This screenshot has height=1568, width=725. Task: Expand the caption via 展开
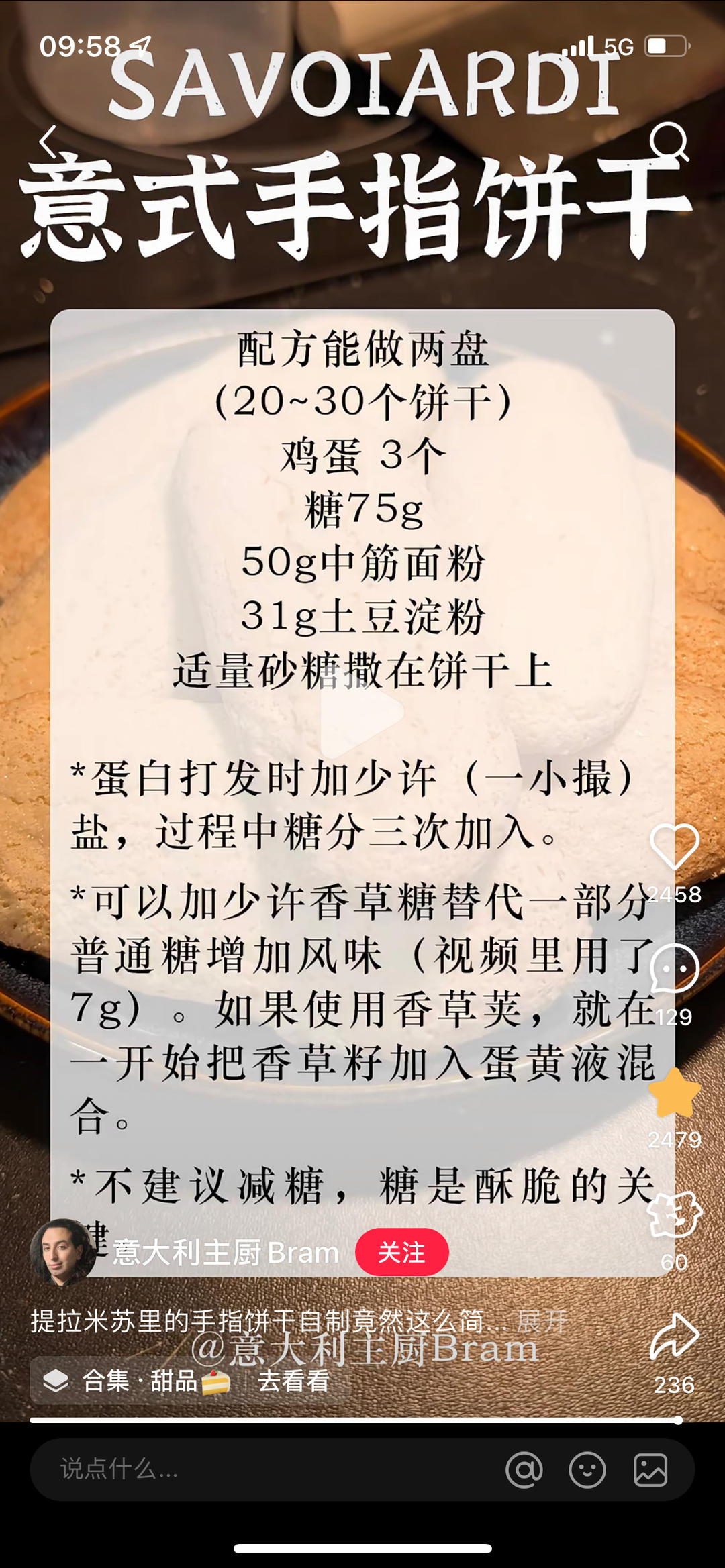(x=542, y=1322)
